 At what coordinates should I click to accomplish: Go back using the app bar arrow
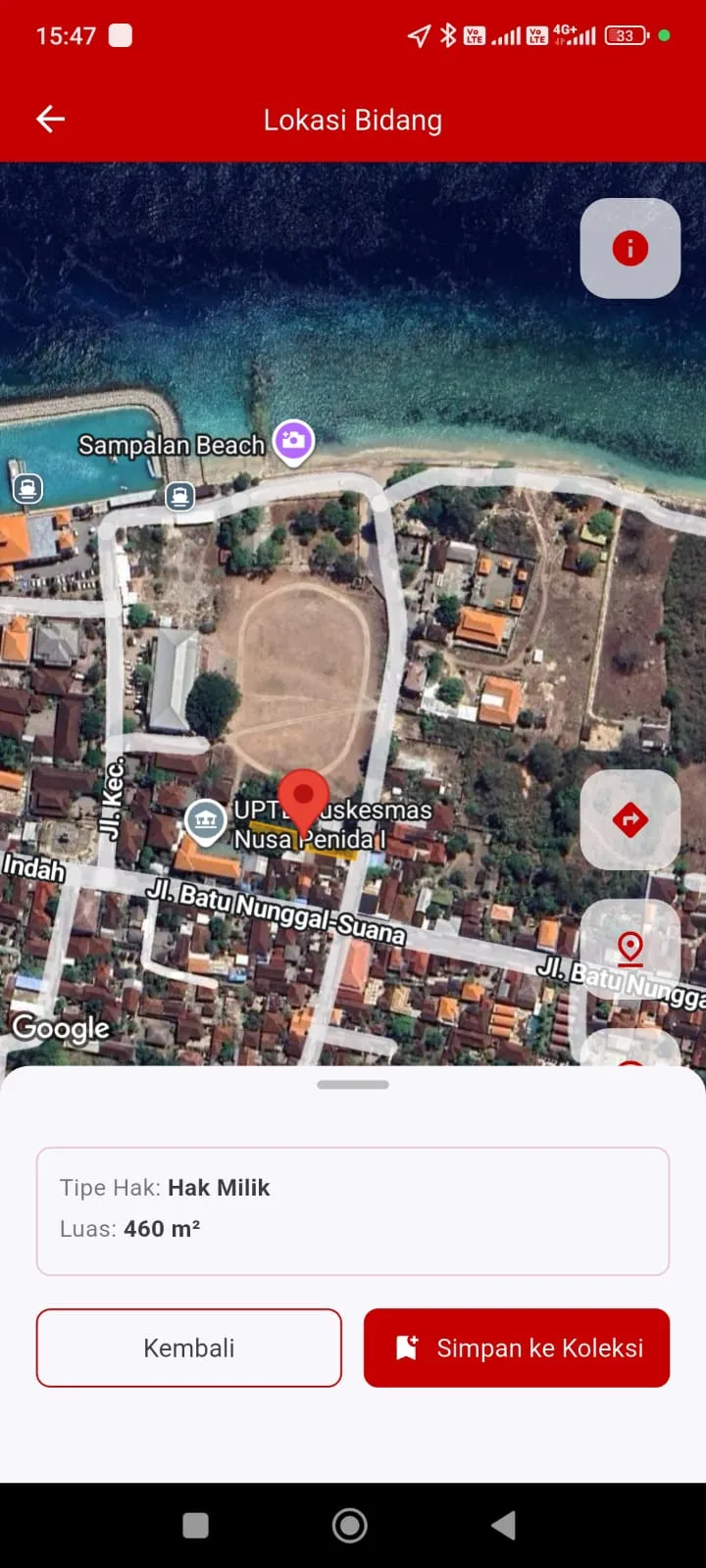(51, 120)
